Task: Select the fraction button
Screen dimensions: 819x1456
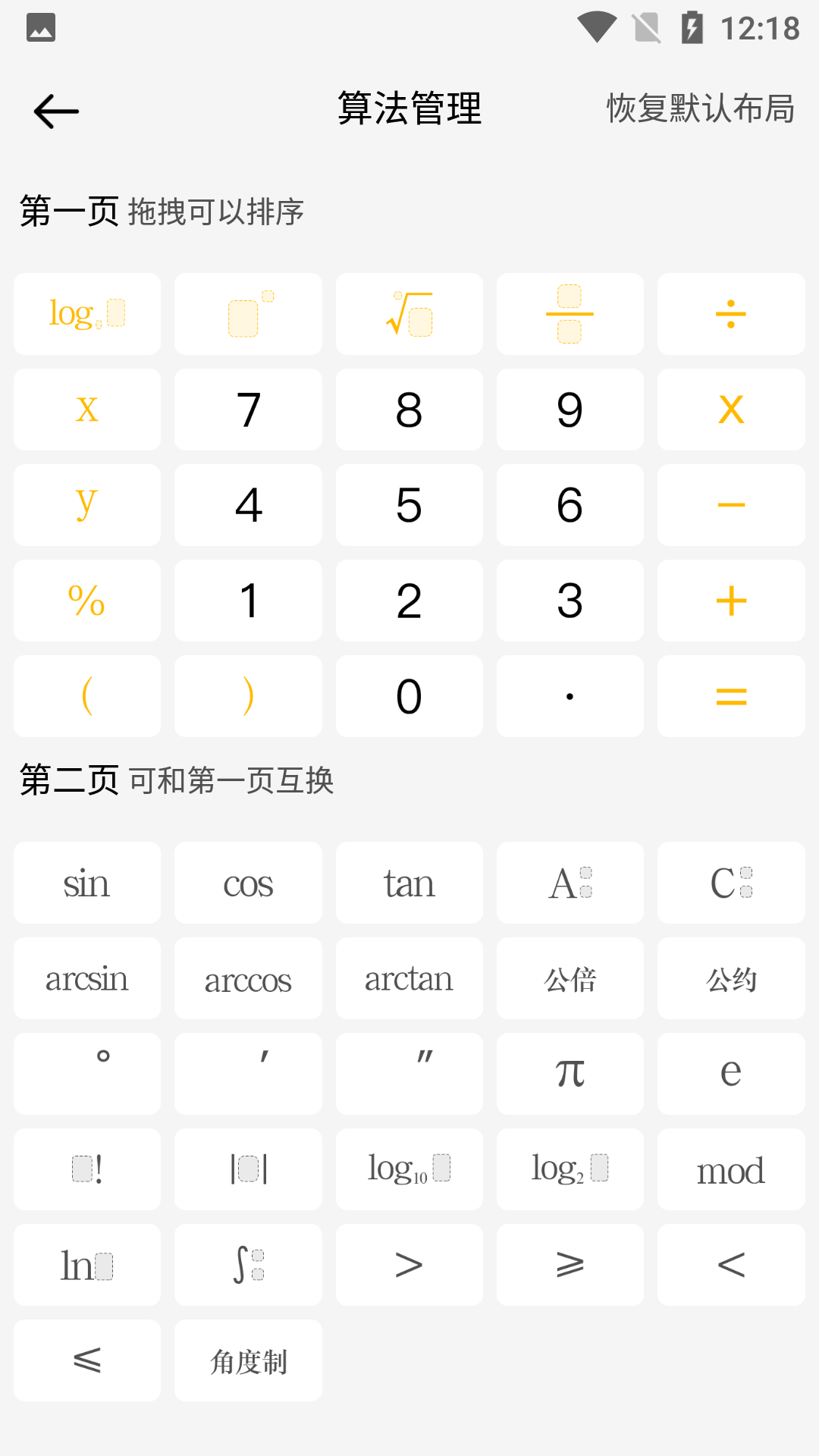Action: [x=570, y=313]
